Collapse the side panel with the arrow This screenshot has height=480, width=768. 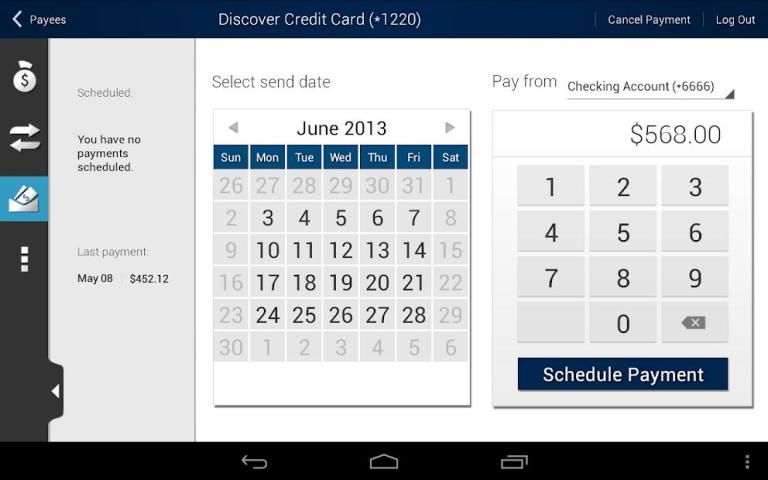pos(55,391)
